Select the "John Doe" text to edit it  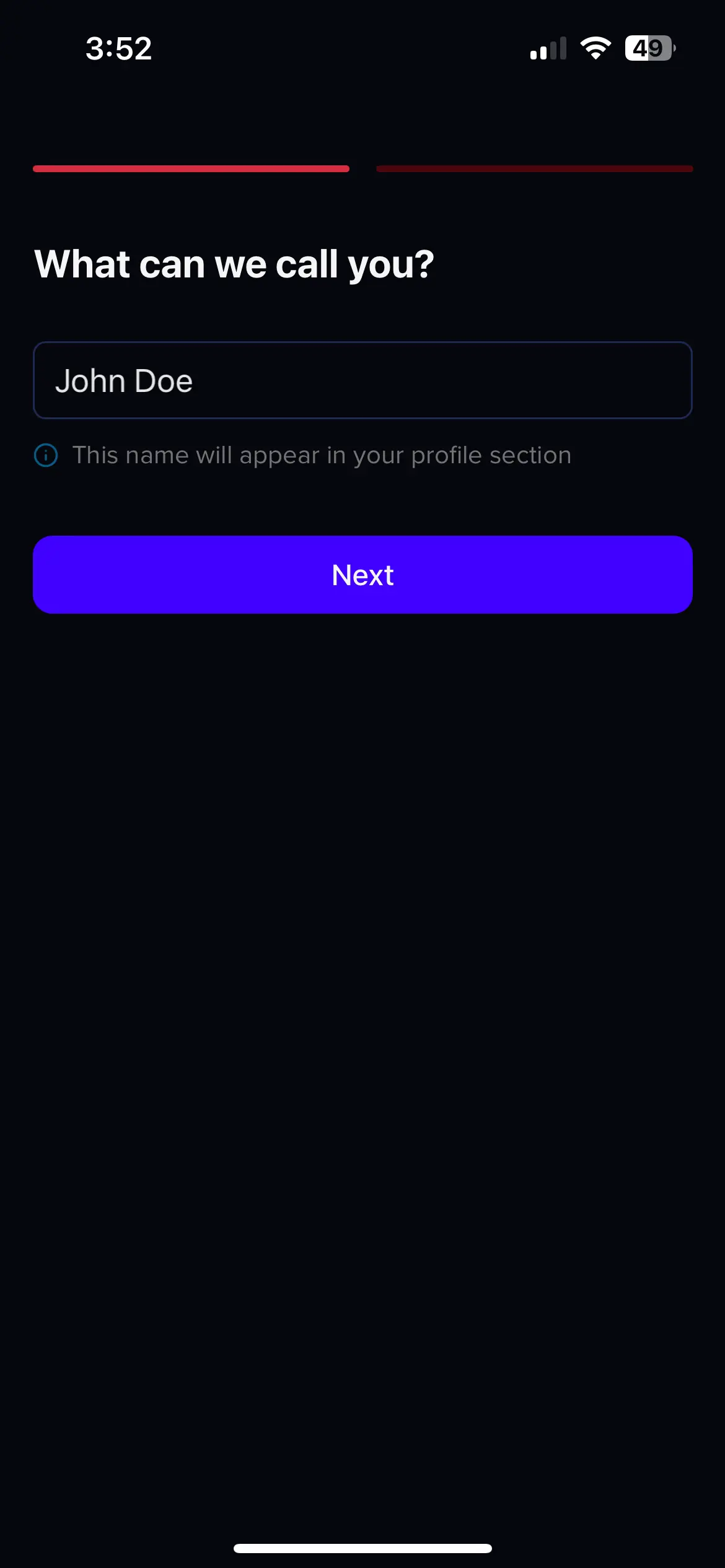[125, 380]
